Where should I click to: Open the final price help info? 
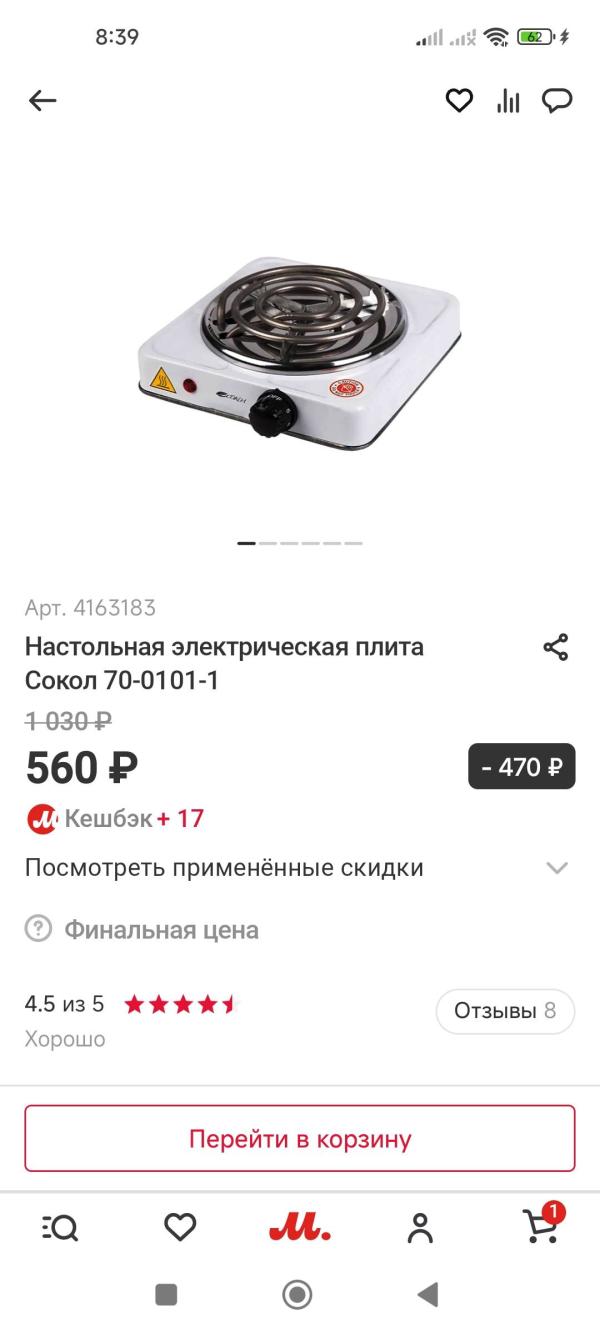[x=38, y=929]
